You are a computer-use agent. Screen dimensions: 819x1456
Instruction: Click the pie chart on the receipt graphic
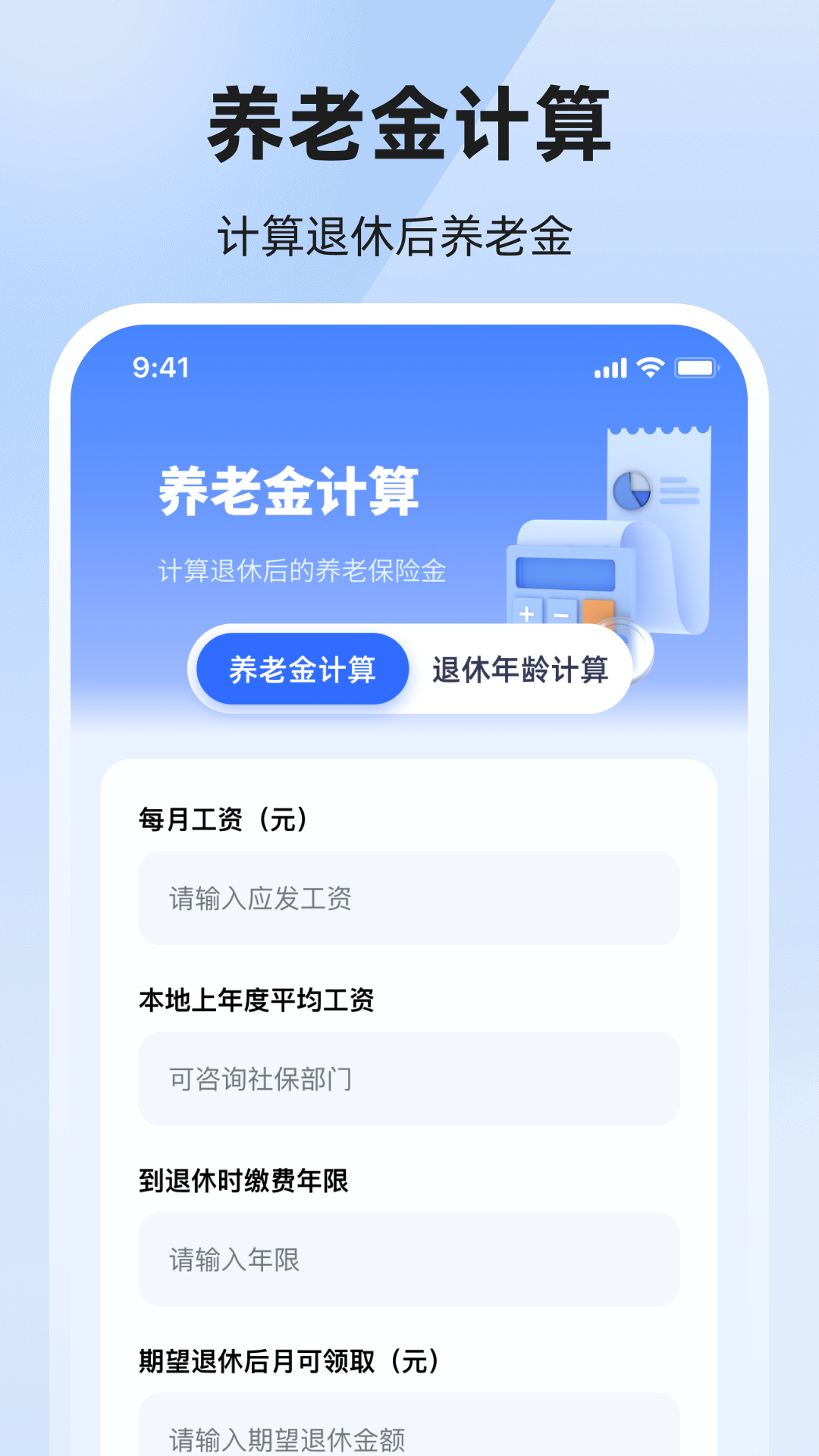click(x=632, y=489)
